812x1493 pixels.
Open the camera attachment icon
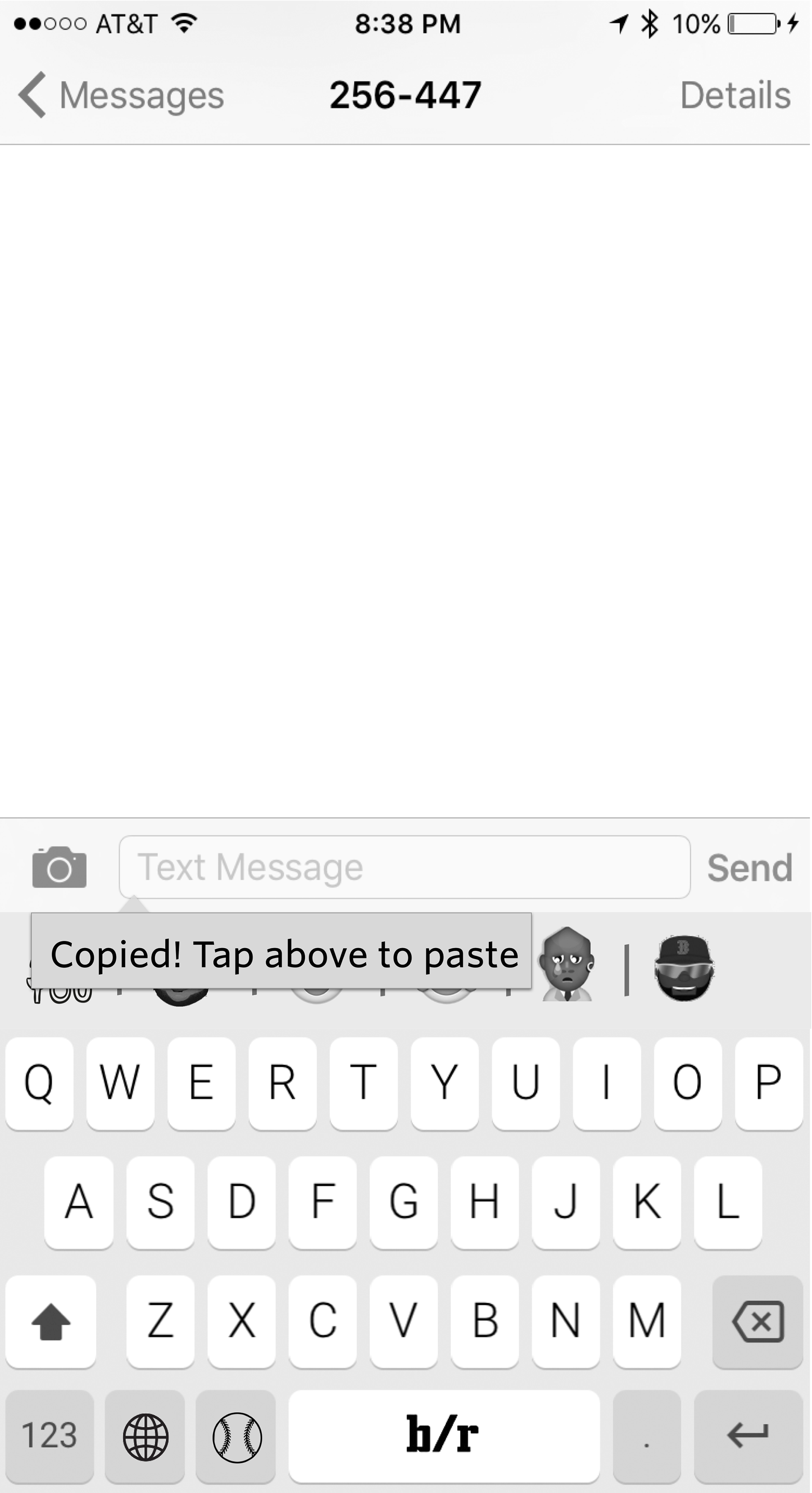click(59, 867)
